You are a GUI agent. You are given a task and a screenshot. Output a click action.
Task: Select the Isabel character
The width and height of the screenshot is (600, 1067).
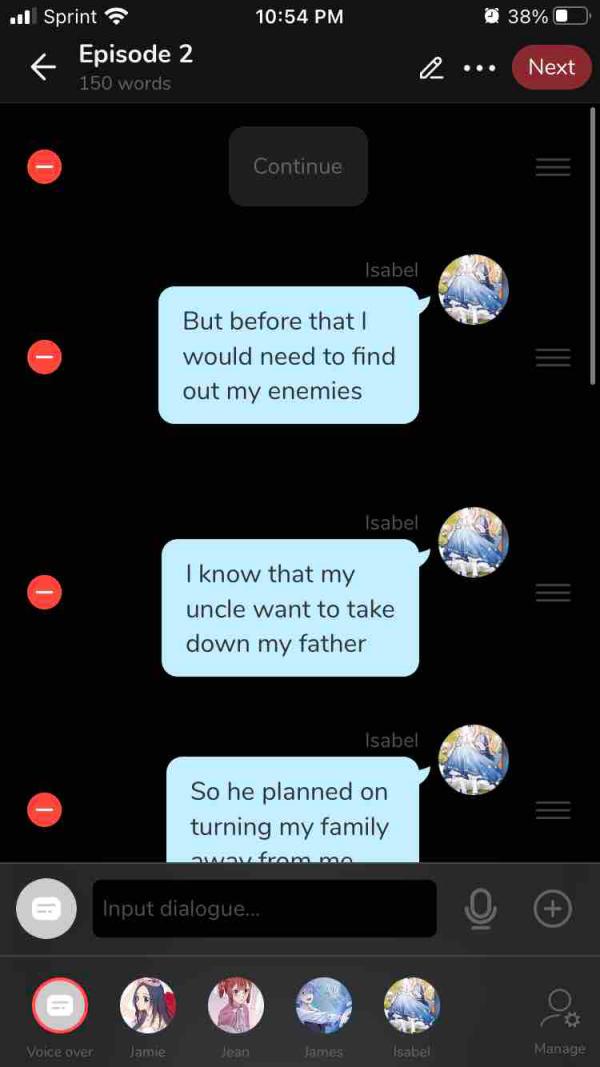click(x=411, y=1006)
